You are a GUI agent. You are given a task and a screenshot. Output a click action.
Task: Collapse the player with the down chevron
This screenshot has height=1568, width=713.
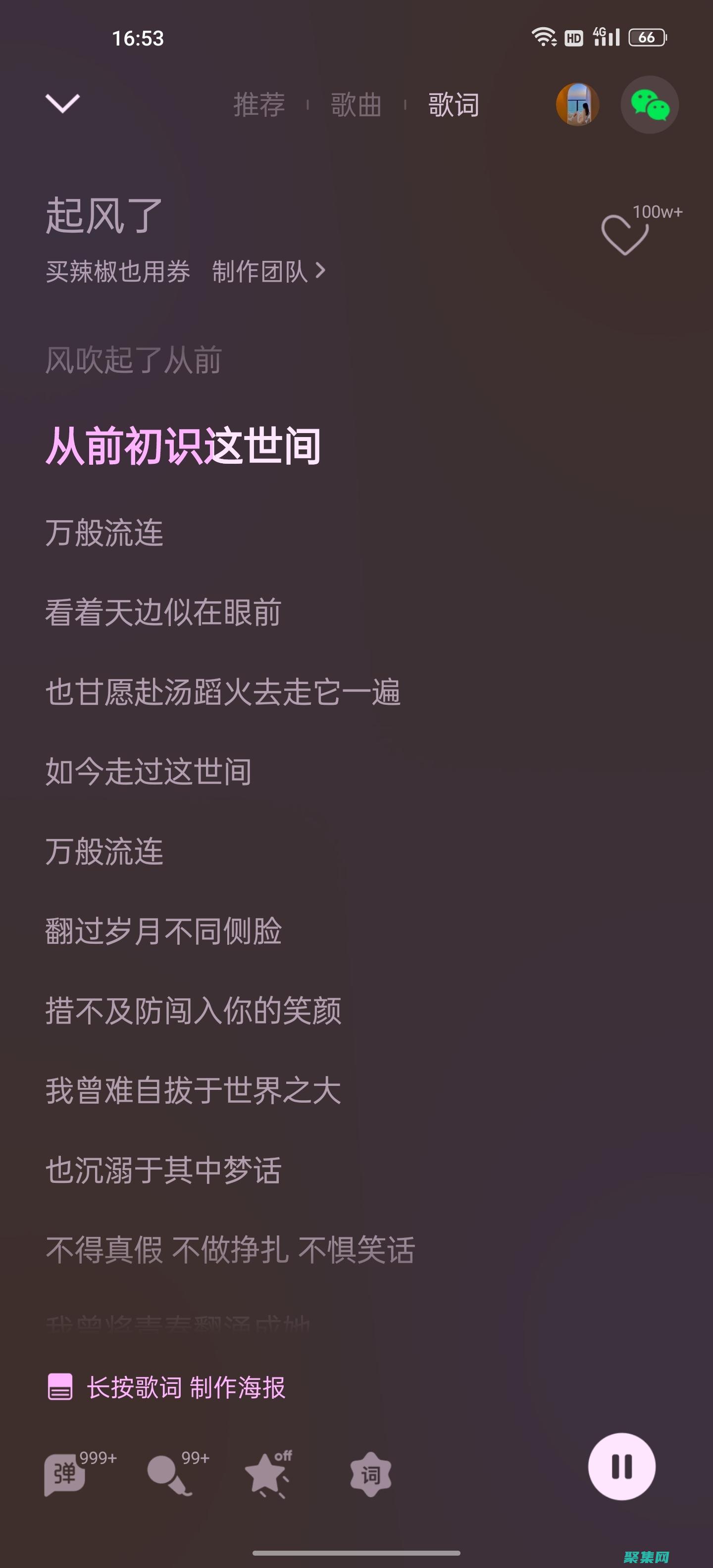click(62, 104)
